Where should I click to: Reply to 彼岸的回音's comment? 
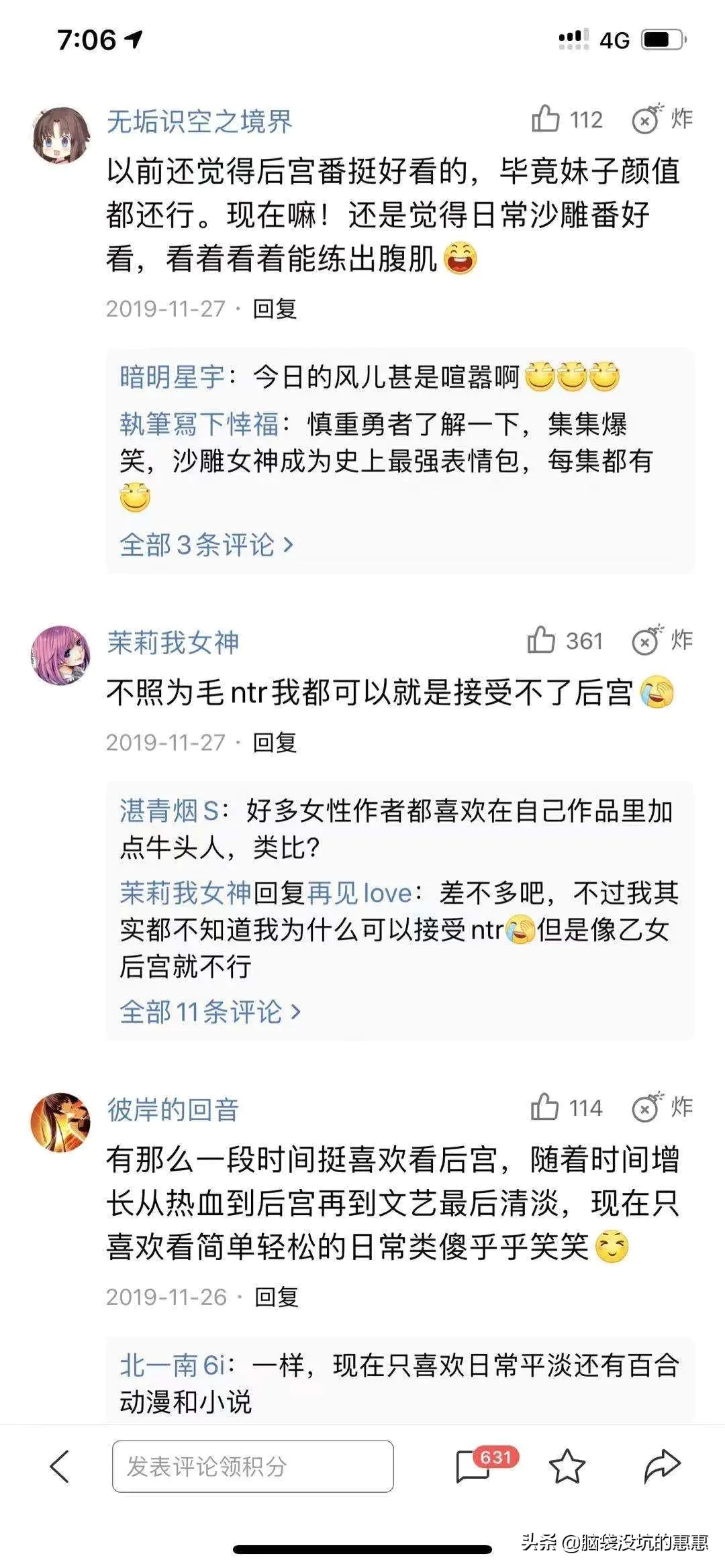(276, 1297)
